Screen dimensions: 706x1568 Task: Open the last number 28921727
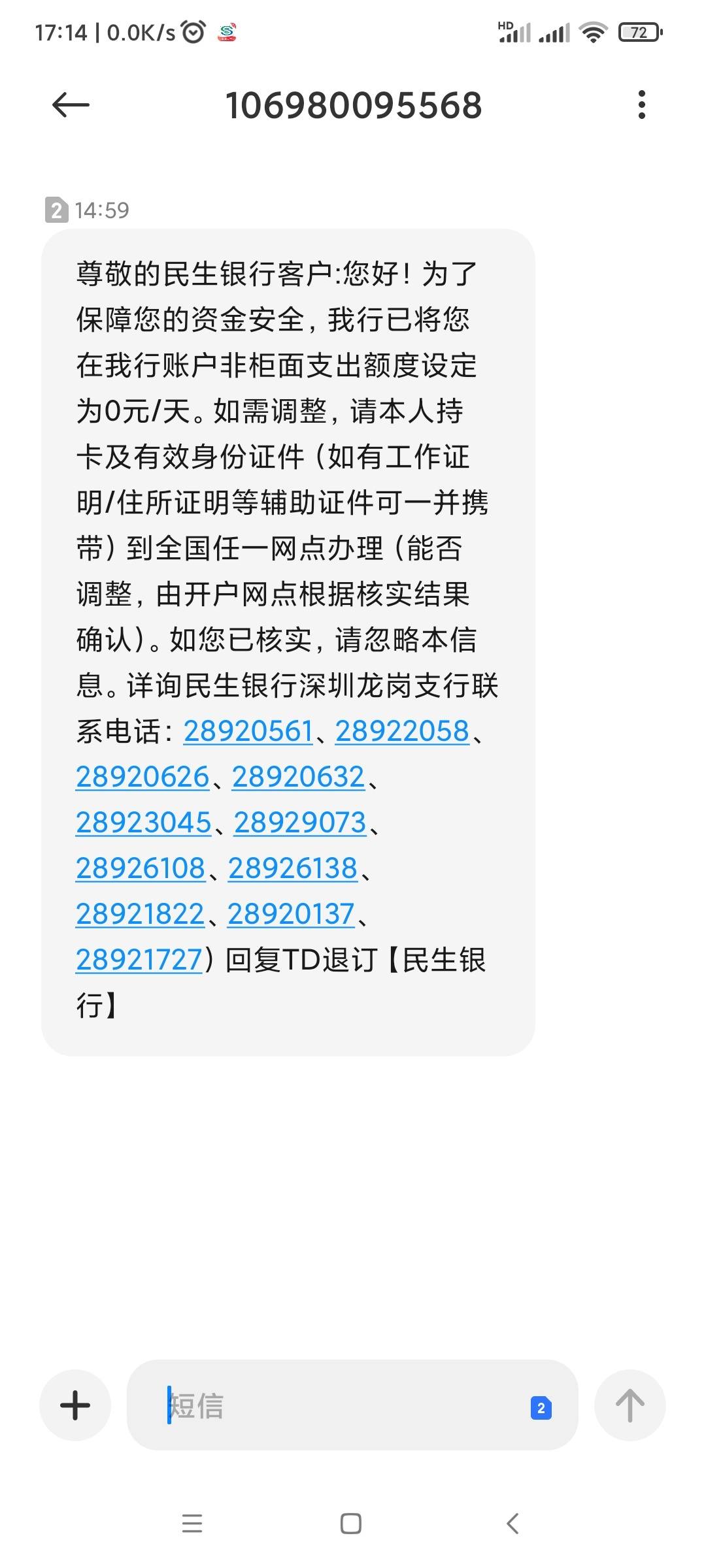(139, 960)
